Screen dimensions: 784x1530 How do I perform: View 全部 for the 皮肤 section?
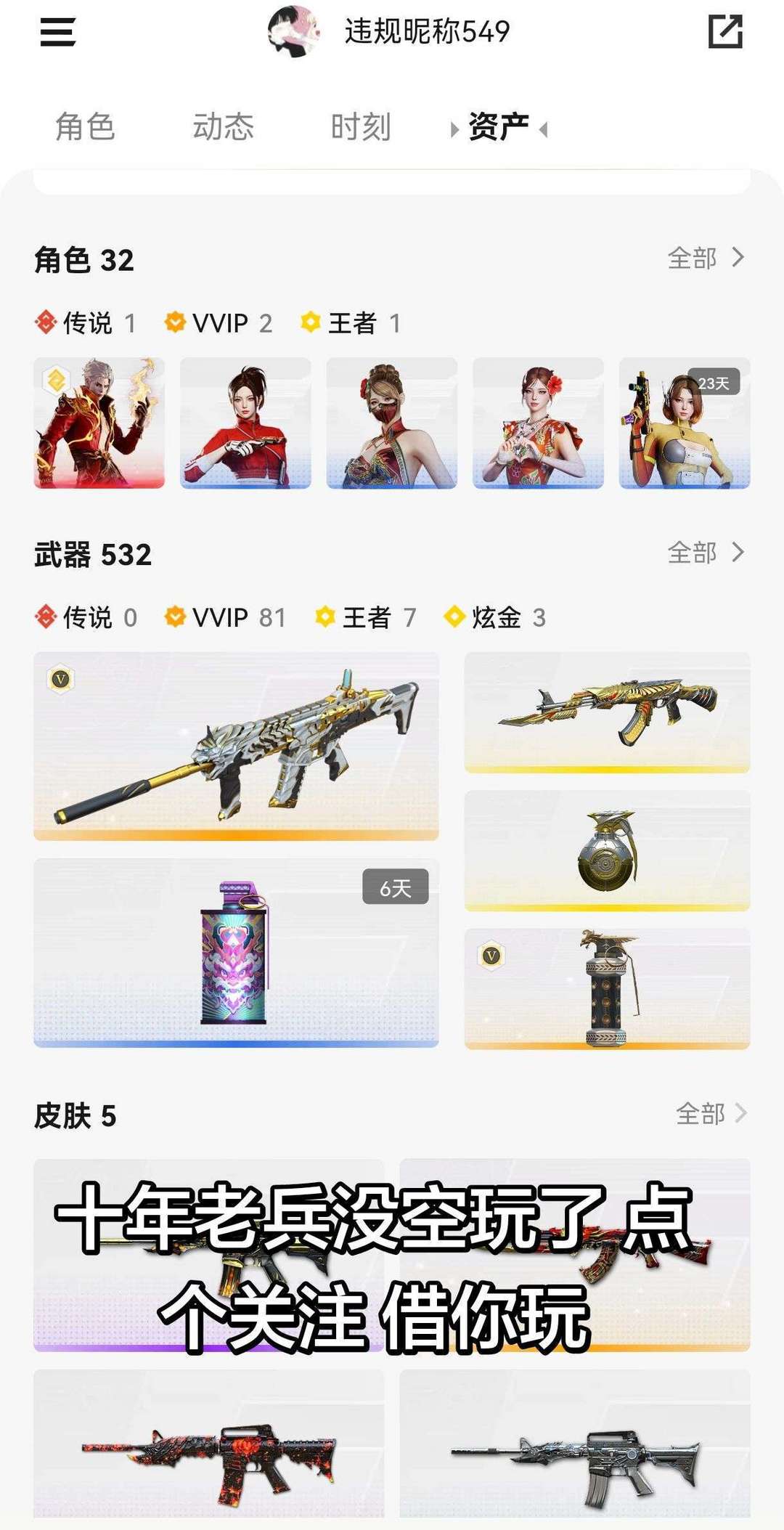pyautogui.click(x=711, y=1113)
